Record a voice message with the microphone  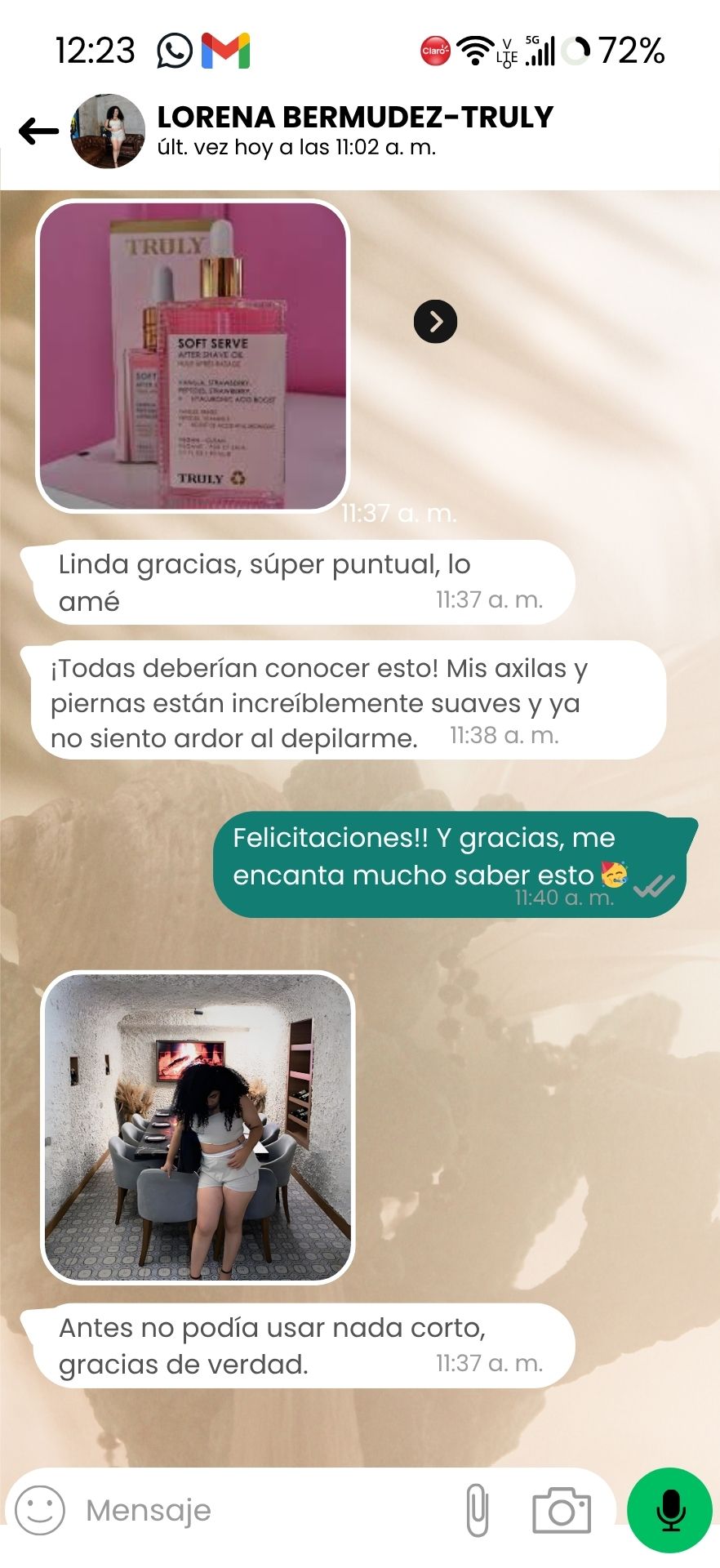pos(669,1510)
